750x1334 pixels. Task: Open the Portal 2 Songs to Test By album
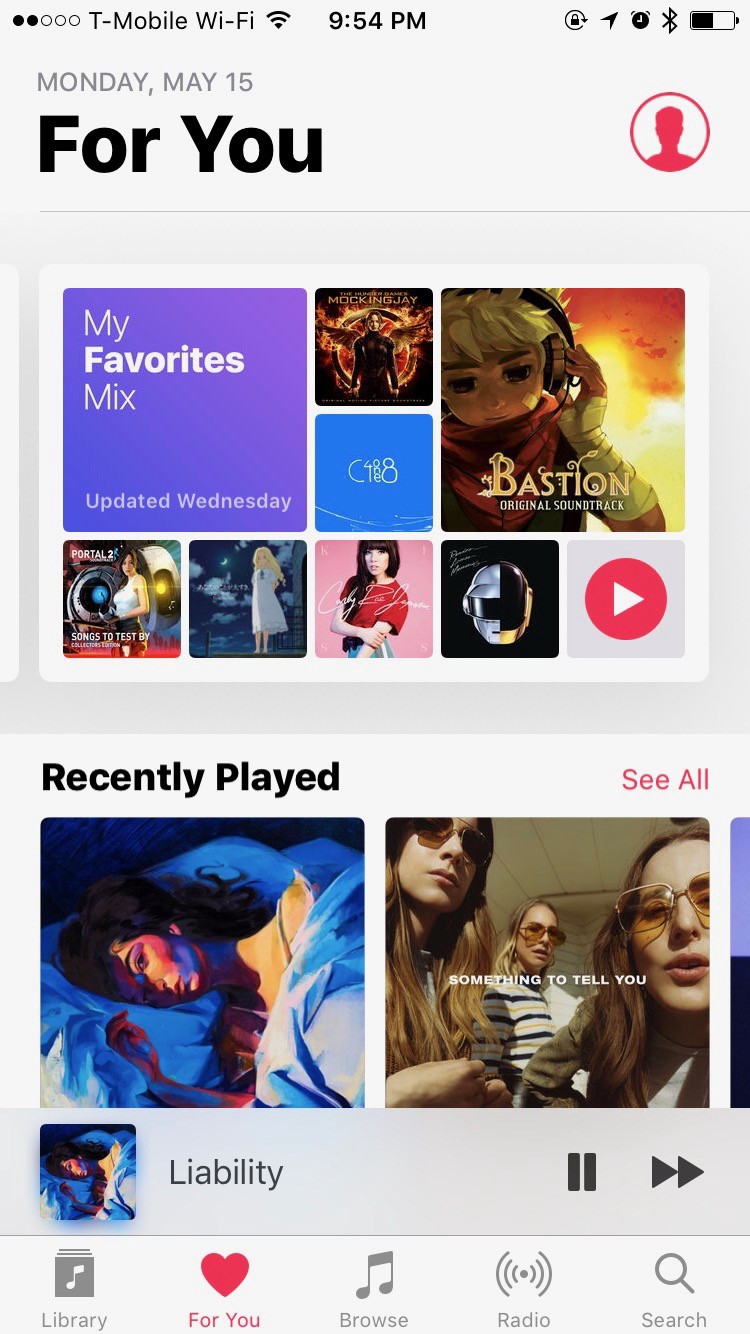(x=122, y=599)
